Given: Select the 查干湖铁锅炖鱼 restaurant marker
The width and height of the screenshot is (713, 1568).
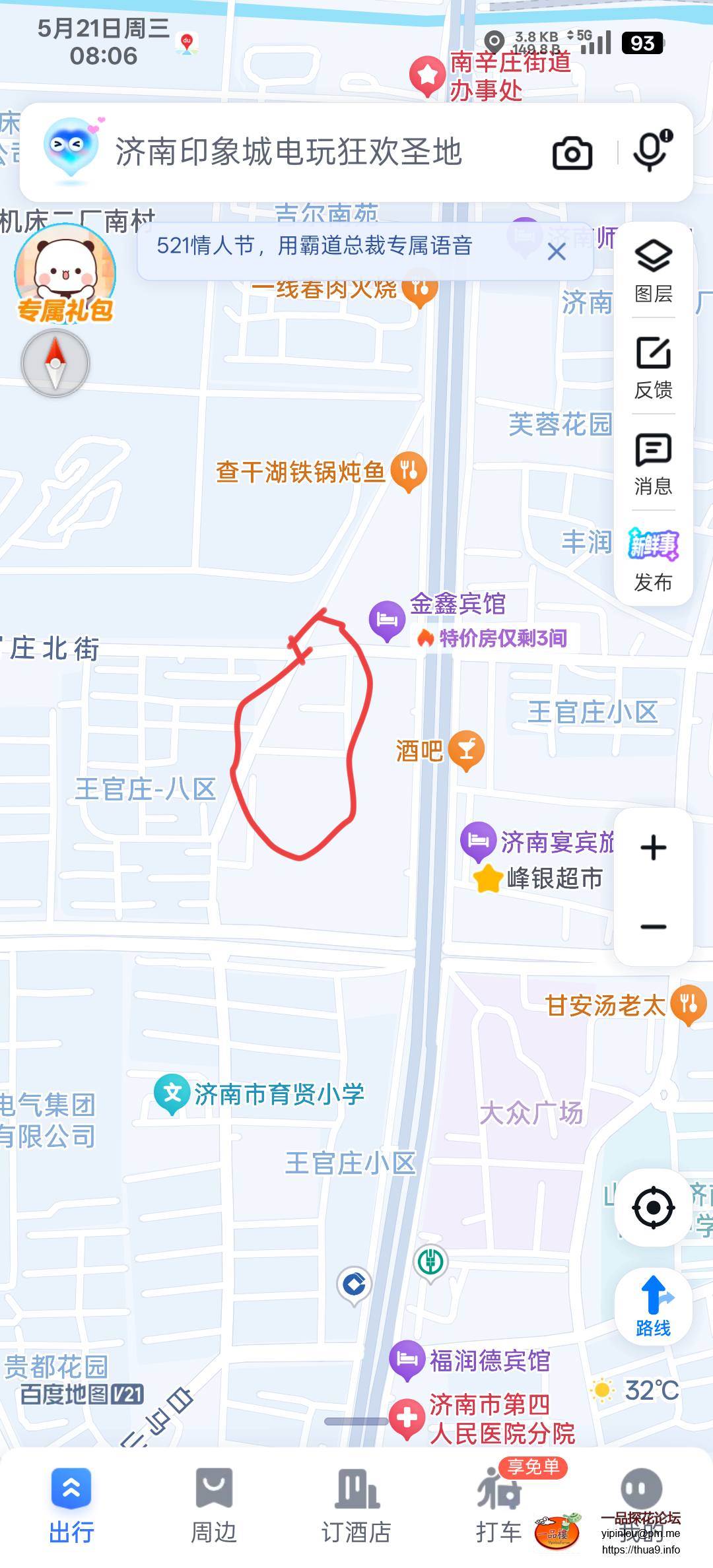Looking at the screenshot, I should tap(409, 471).
